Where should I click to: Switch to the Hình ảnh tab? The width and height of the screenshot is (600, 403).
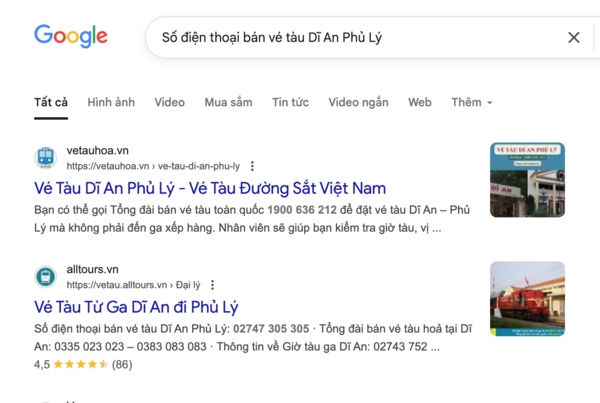(110, 102)
